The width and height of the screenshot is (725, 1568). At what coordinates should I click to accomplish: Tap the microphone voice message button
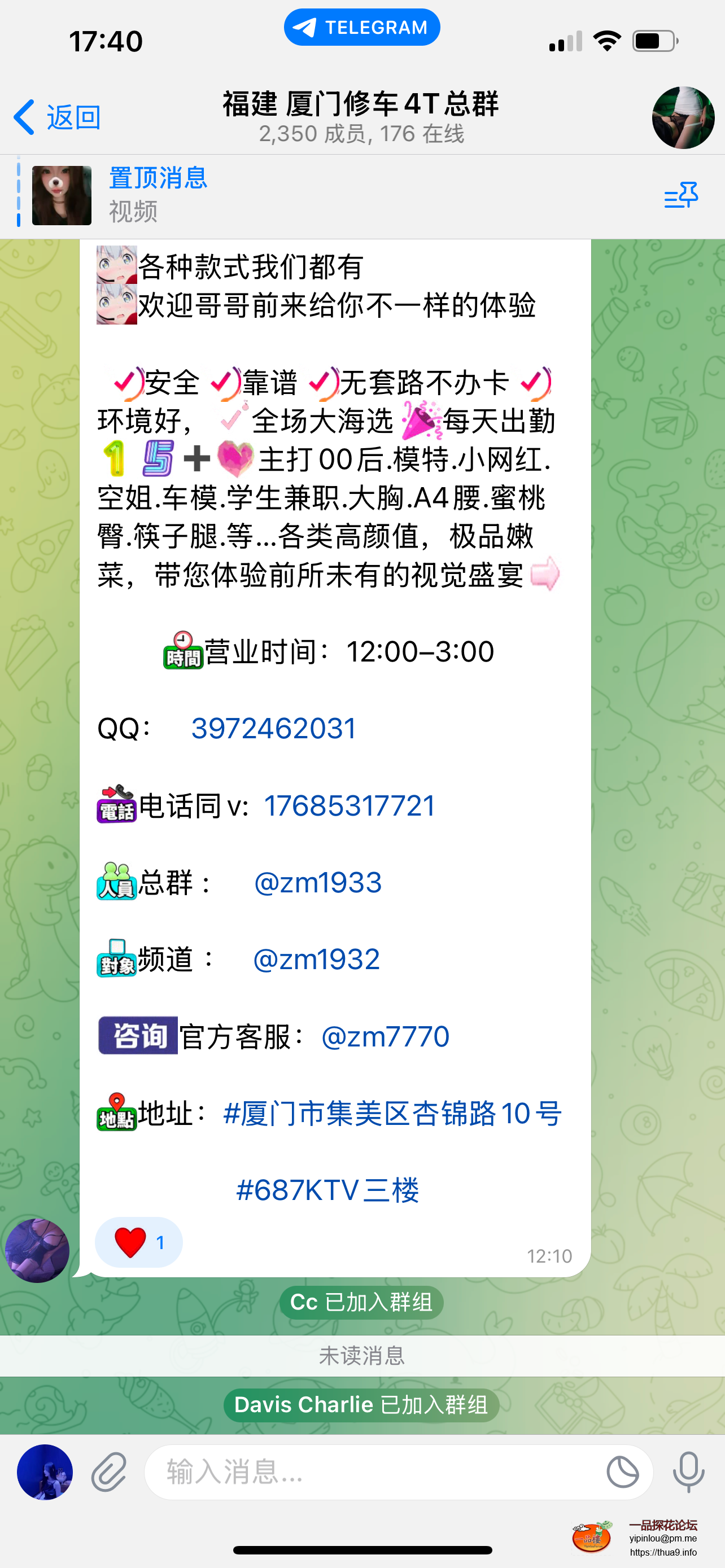(688, 1473)
